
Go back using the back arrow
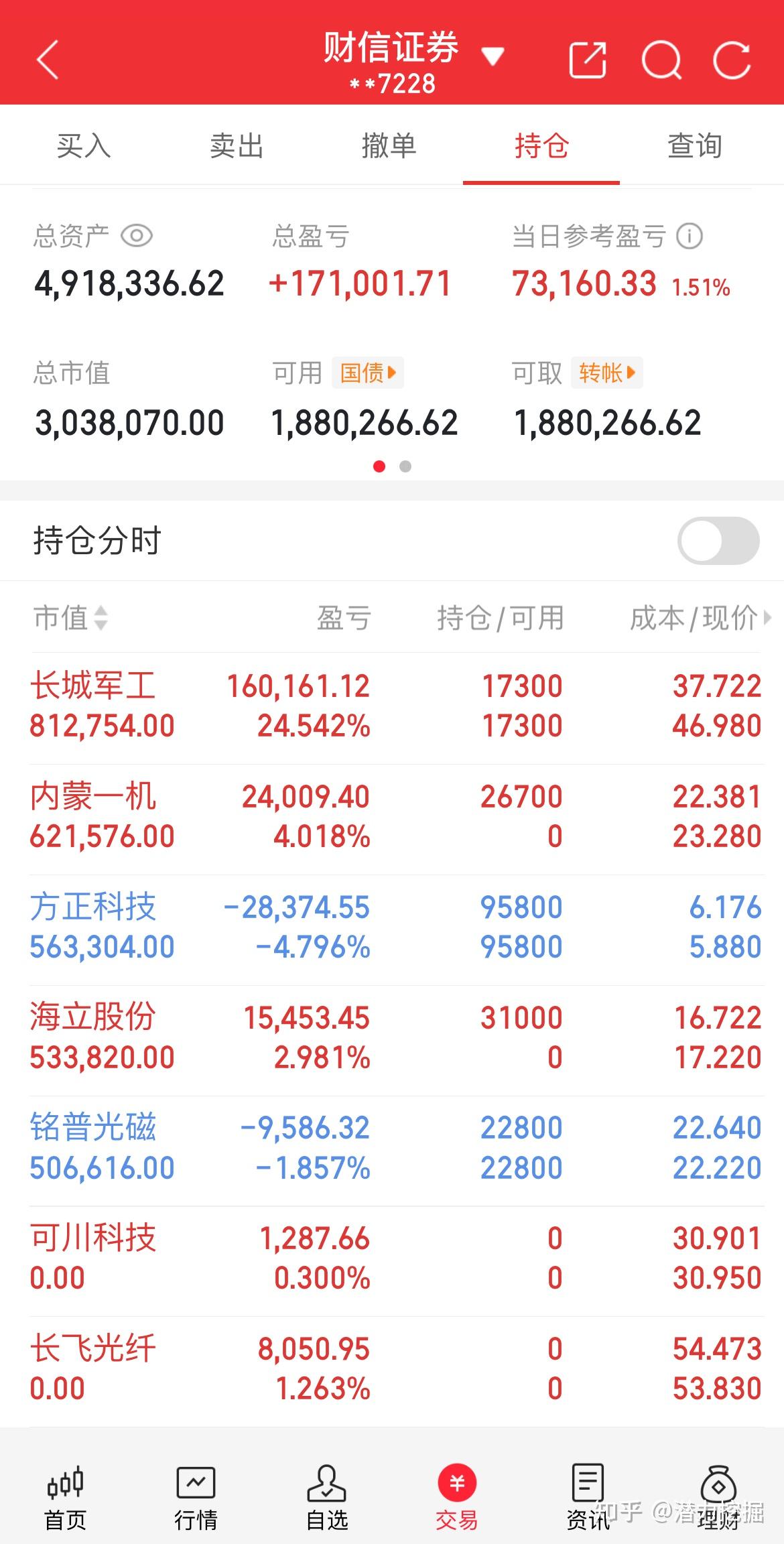(x=46, y=60)
